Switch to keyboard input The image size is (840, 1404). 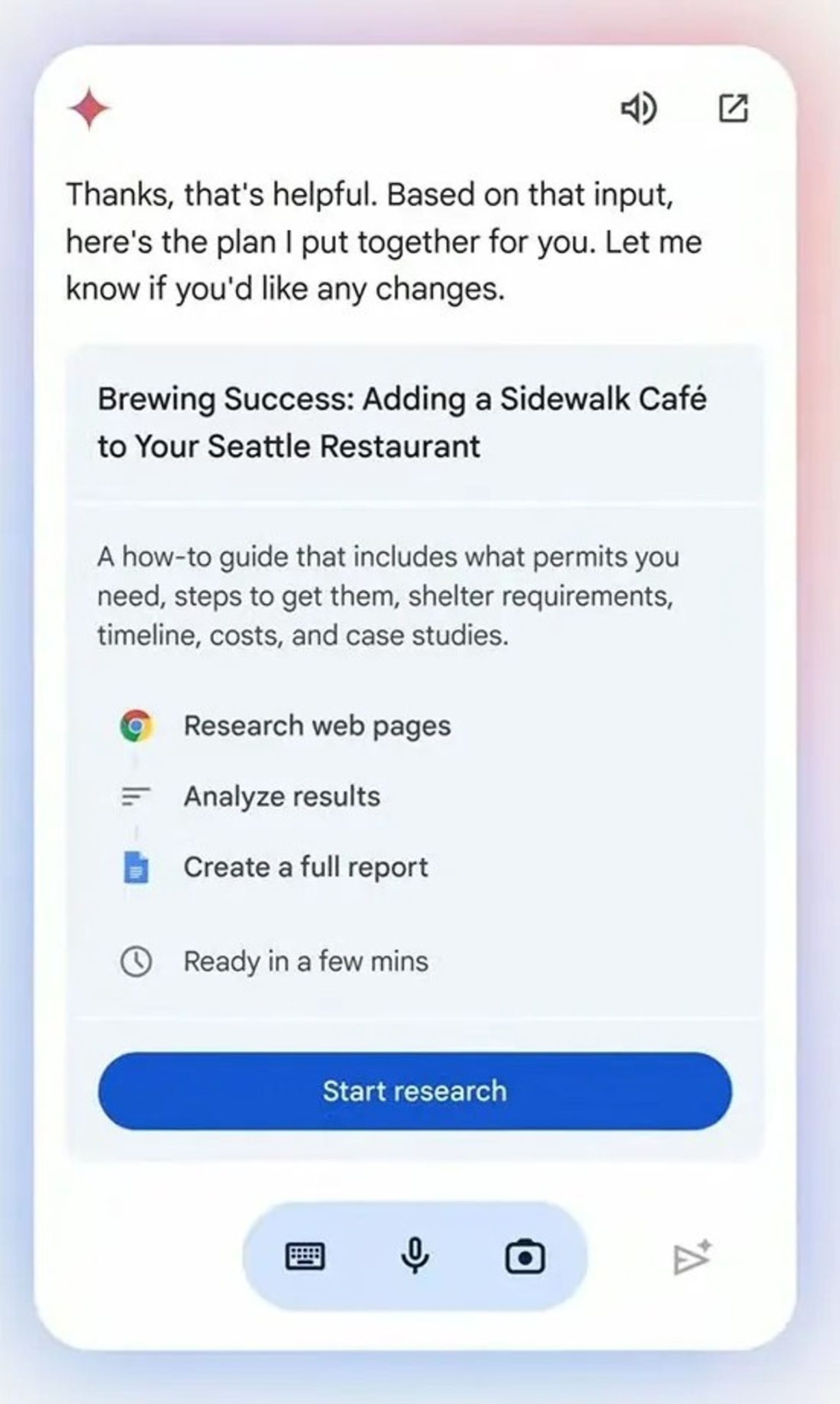[x=304, y=1257]
